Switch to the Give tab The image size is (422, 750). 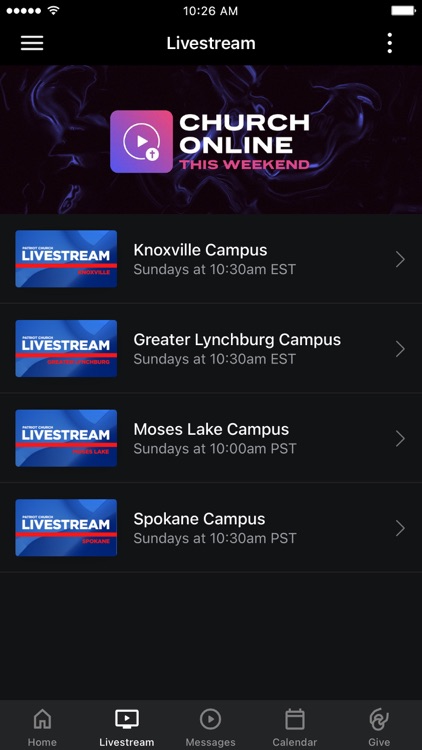[379, 727]
